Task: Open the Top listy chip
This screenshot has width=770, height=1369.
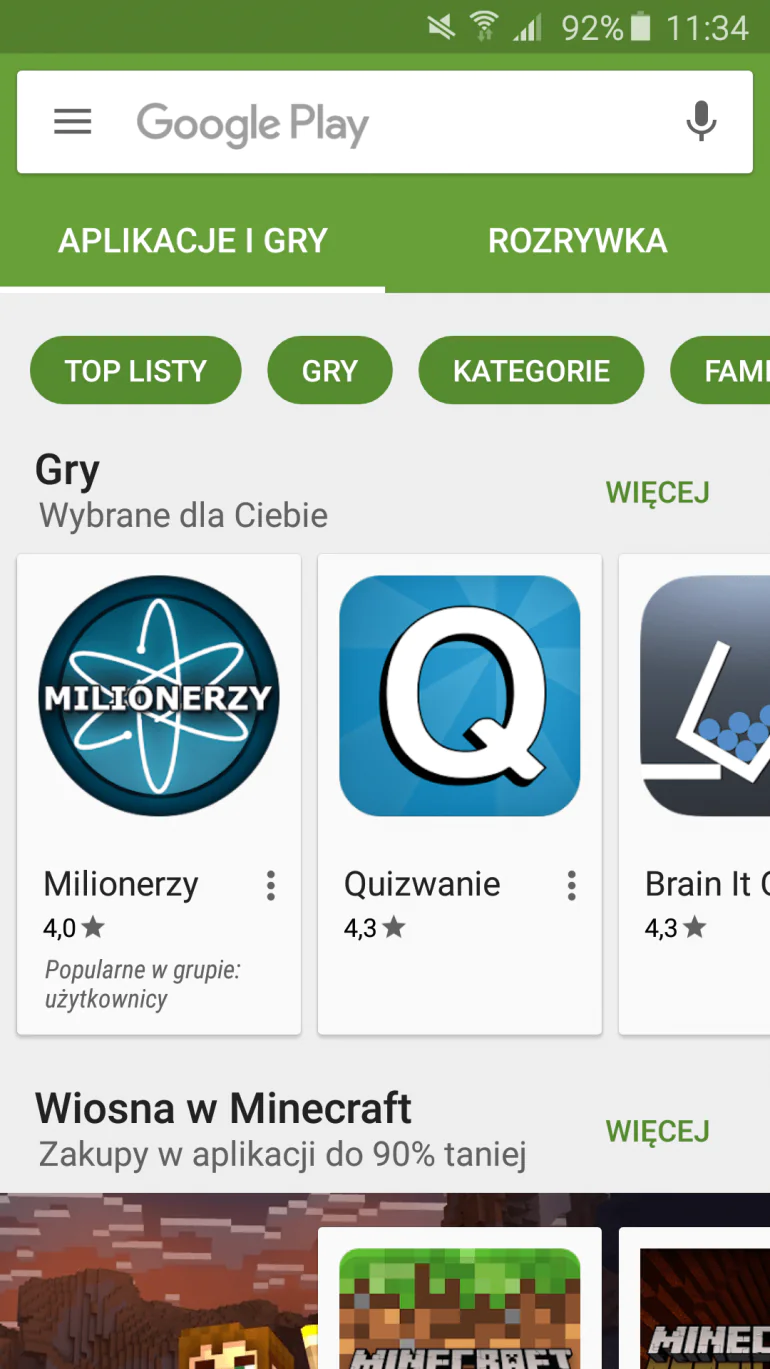Action: tap(136, 371)
